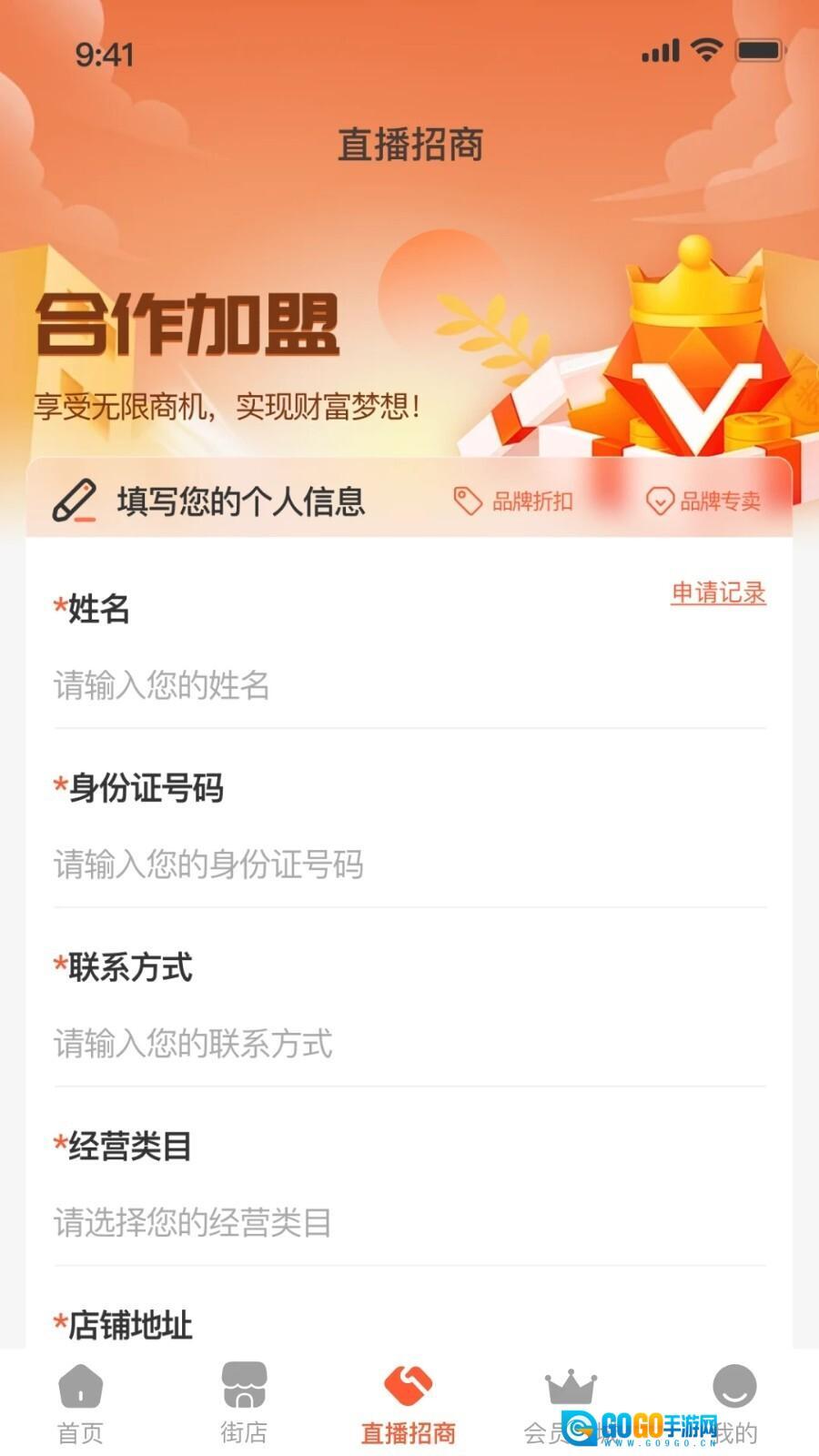Switch to the 街店 tab
Screen dimensions: 819x1456
pos(244,1404)
